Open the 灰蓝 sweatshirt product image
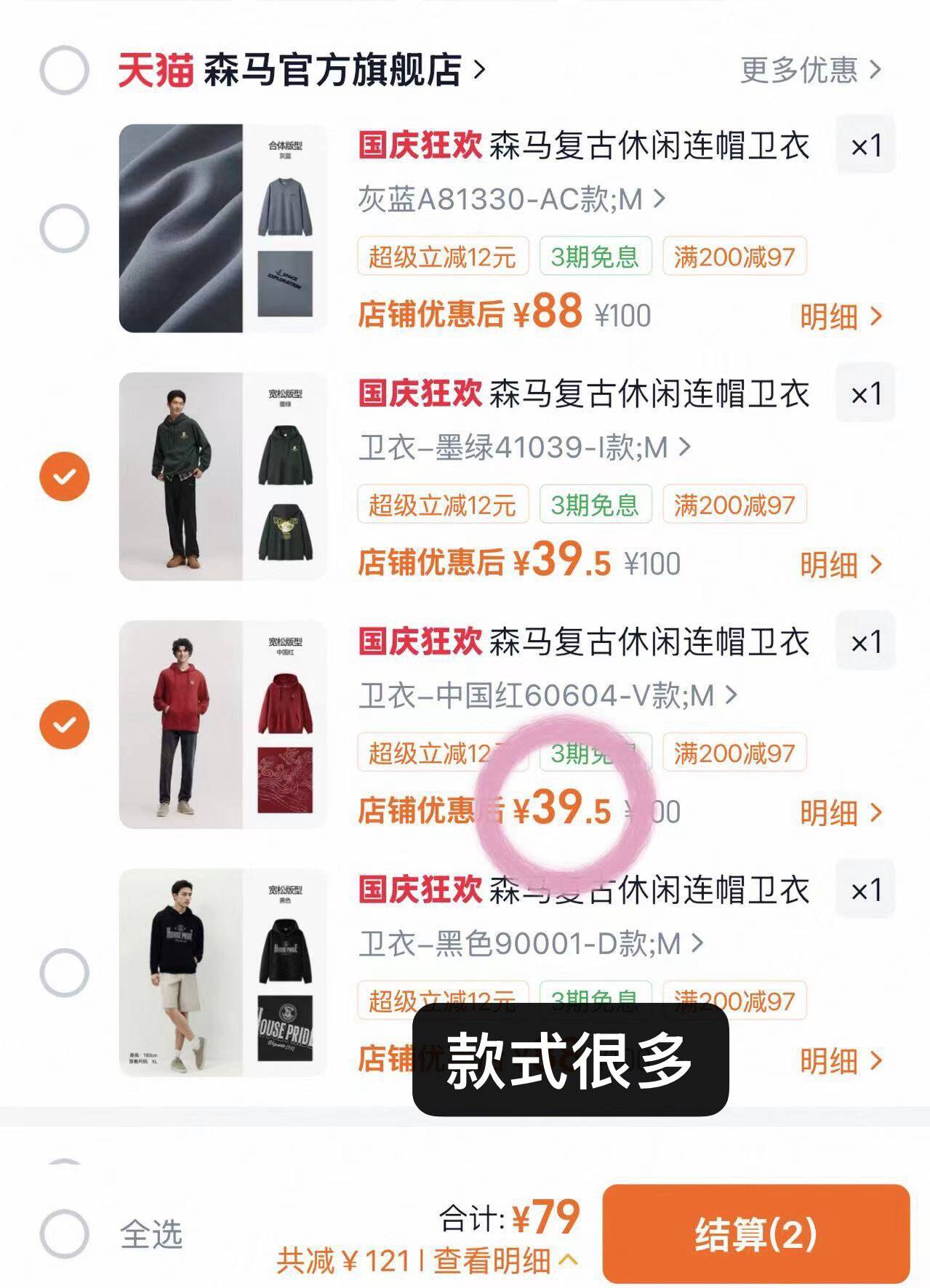This screenshot has width=930, height=1288. 223,228
